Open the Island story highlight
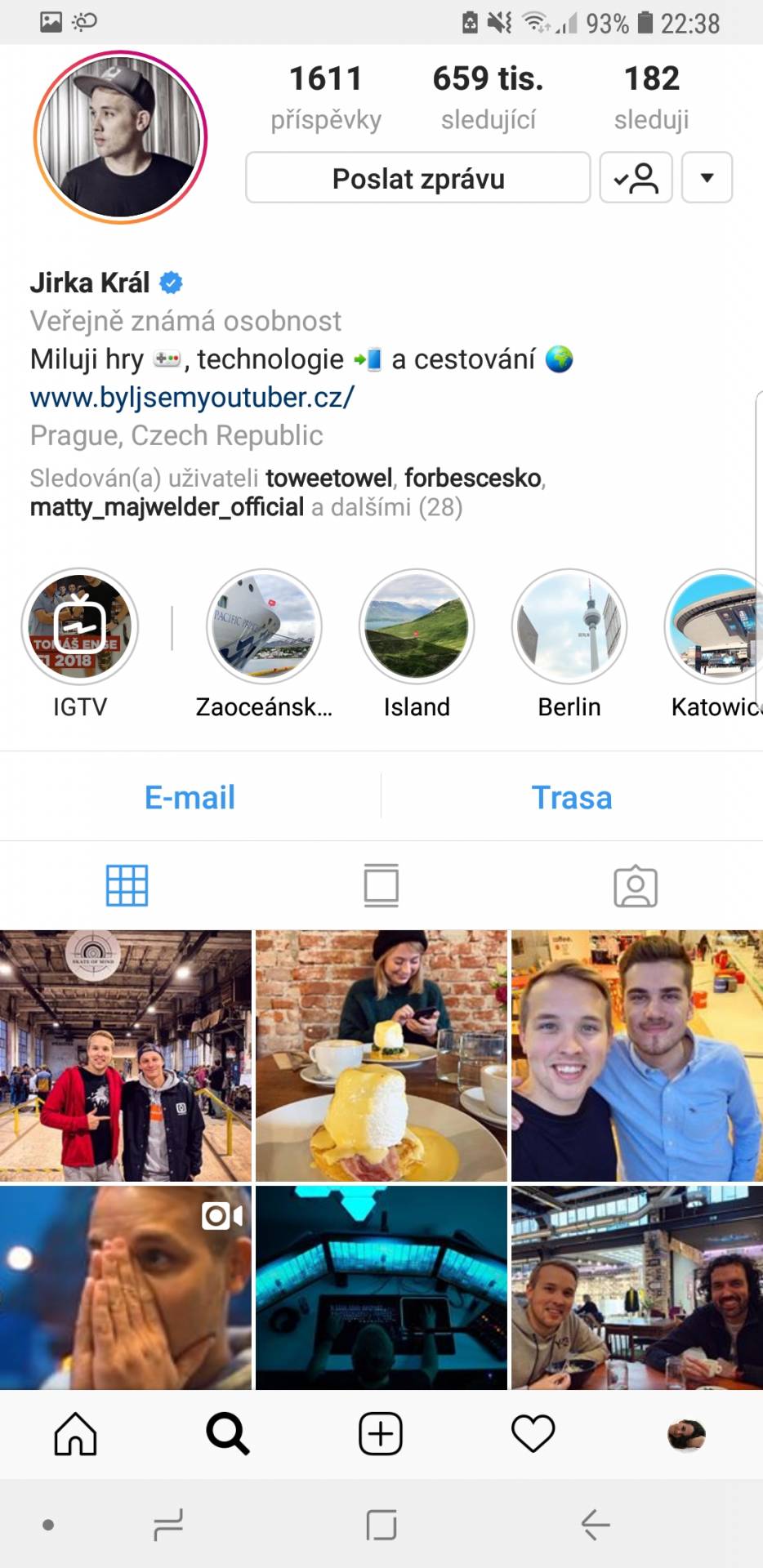Viewport: 763px width, 1568px height. [x=417, y=626]
